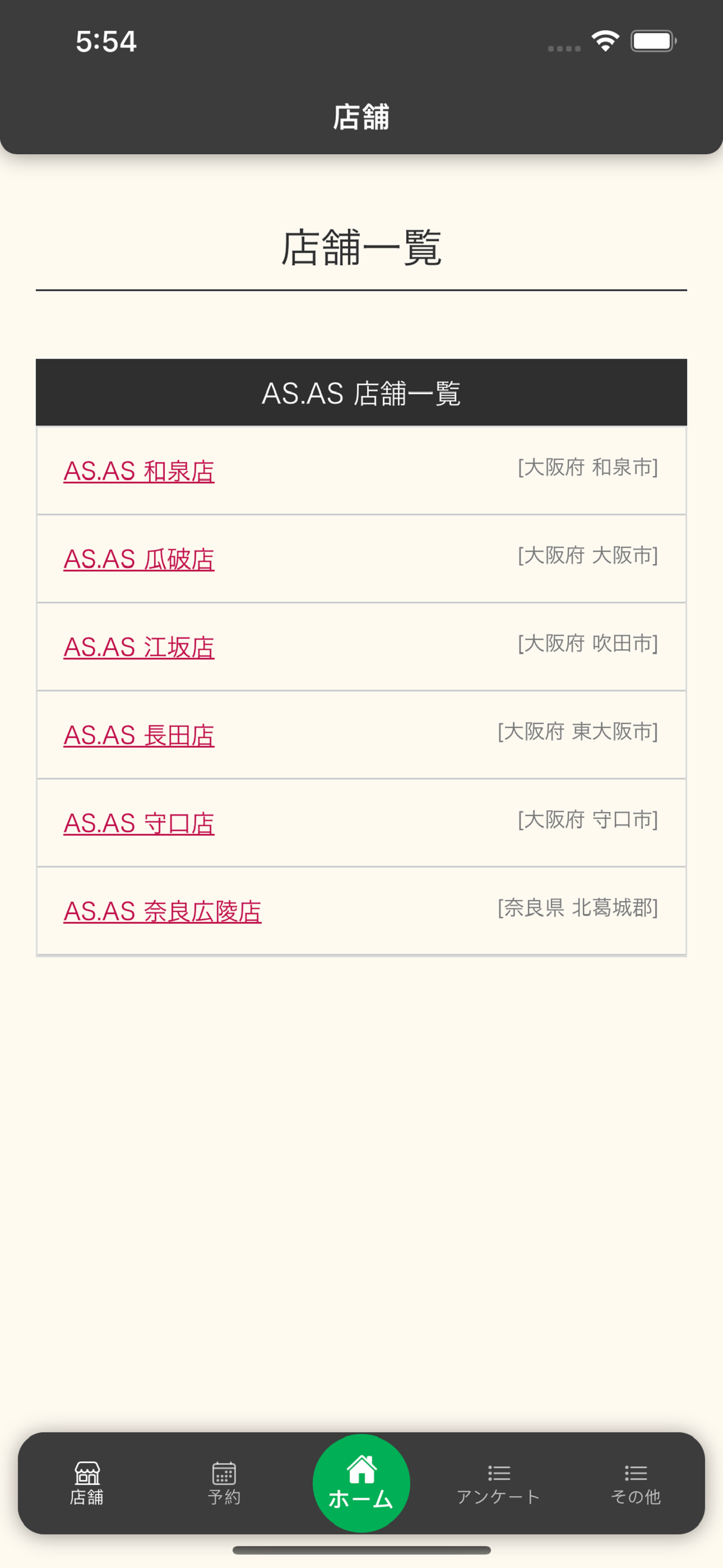
Task: Open the アンケート tab
Action: pos(498,1483)
